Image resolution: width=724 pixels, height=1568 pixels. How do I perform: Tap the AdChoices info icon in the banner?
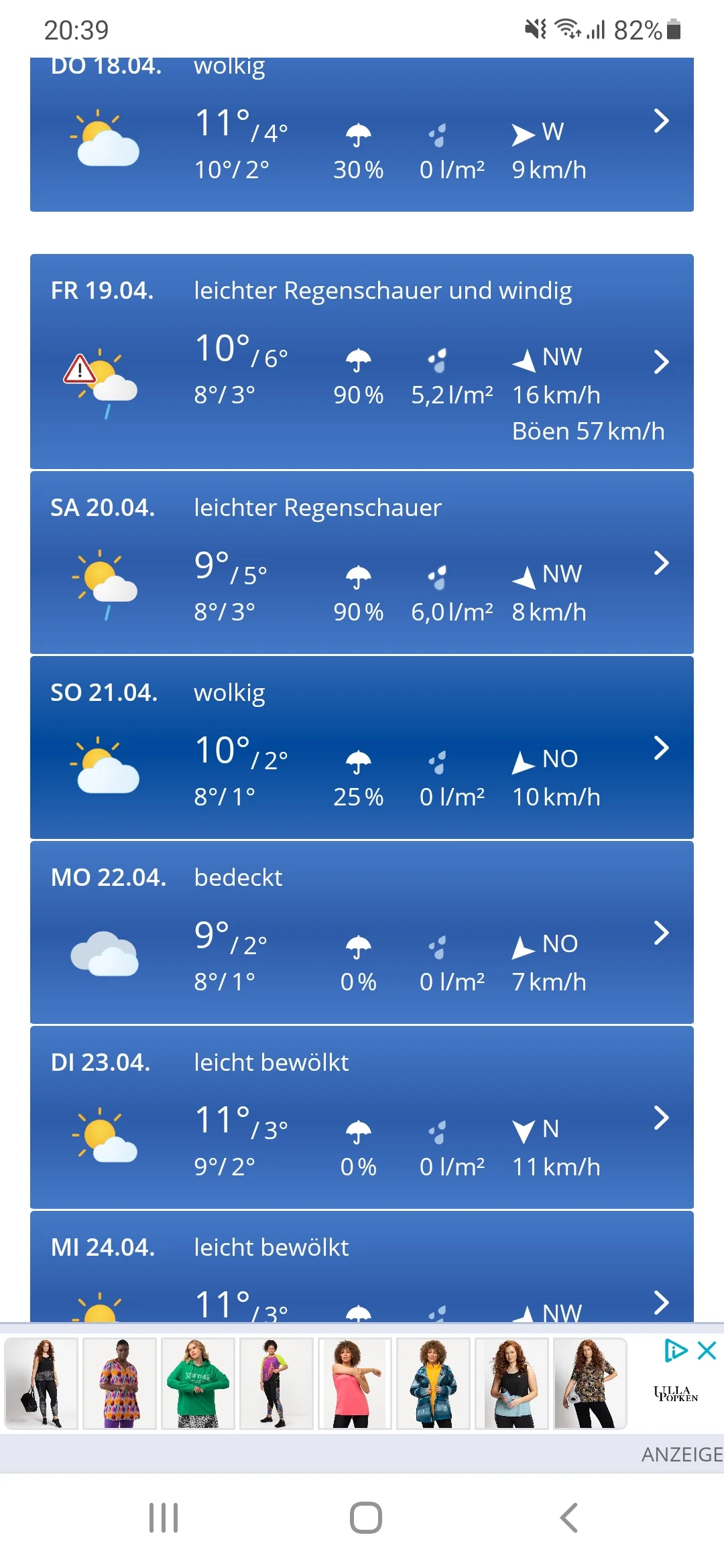tap(678, 1352)
